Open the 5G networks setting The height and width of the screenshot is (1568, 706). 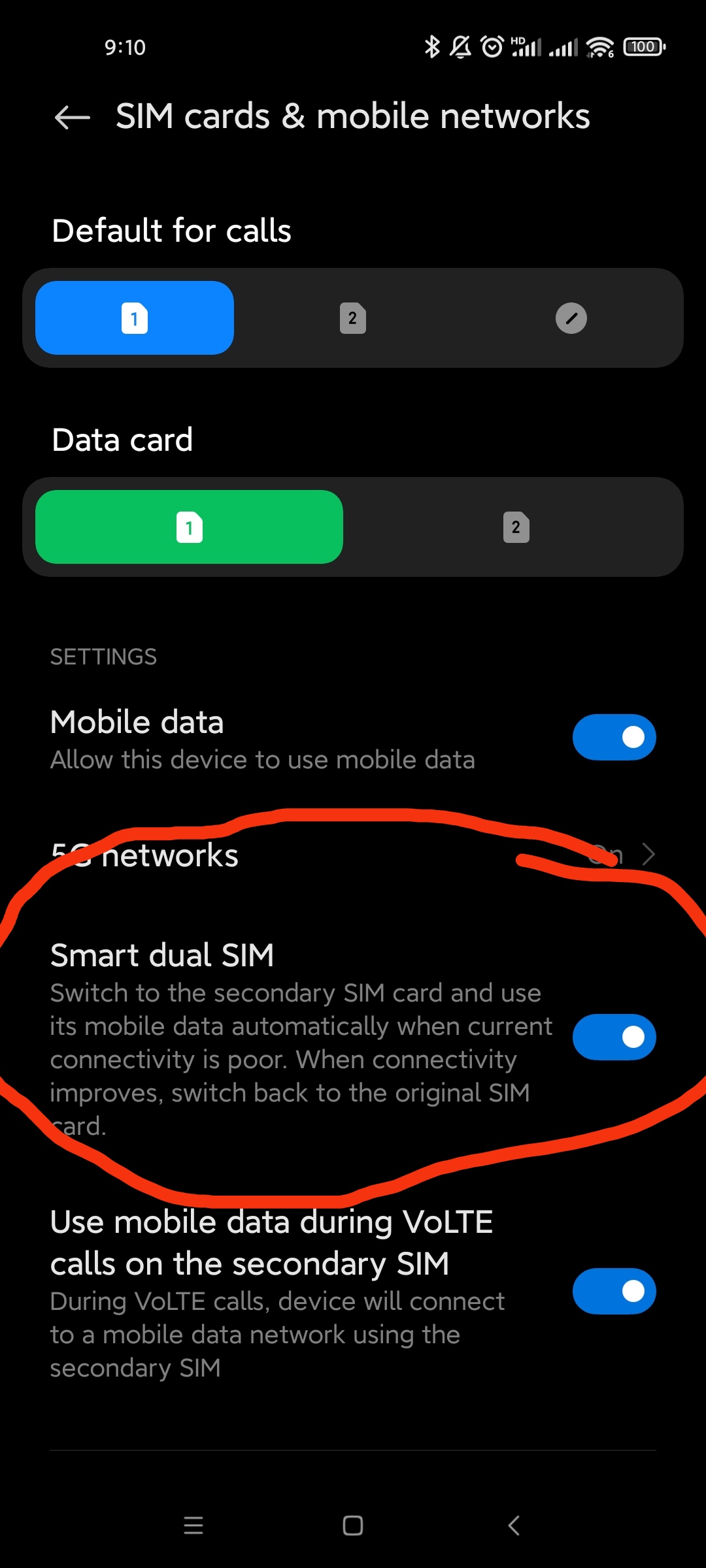coord(353,855)
